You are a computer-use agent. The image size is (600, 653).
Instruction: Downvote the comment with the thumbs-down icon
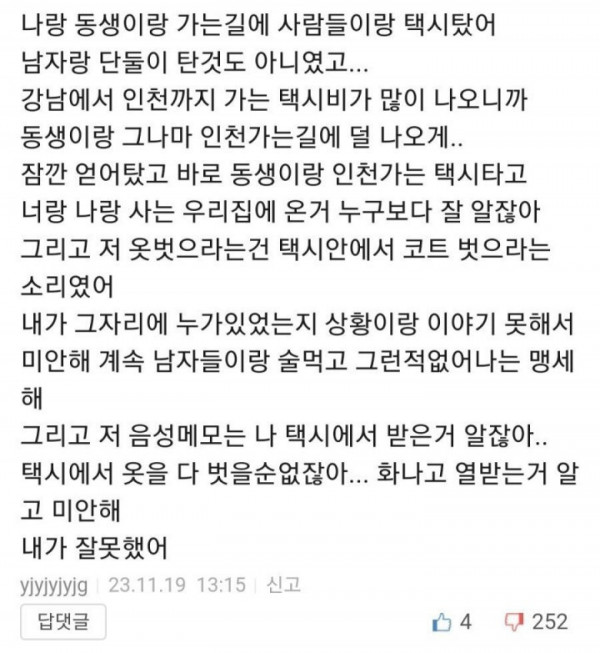coord(514,622)
